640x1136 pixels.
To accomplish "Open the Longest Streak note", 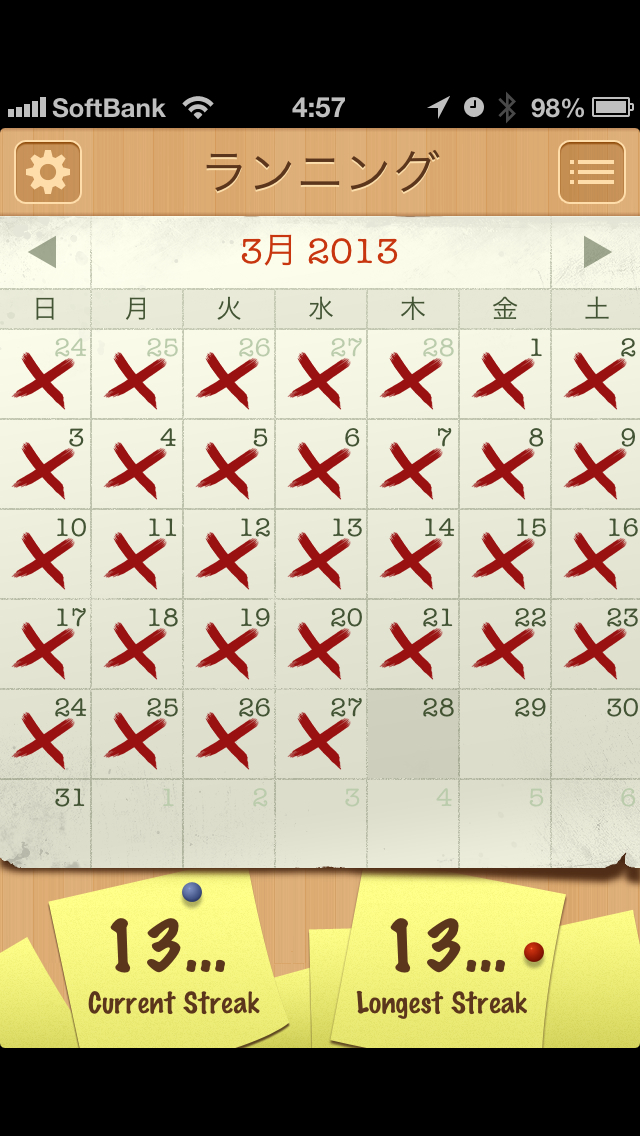I will [x=445, y=965].
